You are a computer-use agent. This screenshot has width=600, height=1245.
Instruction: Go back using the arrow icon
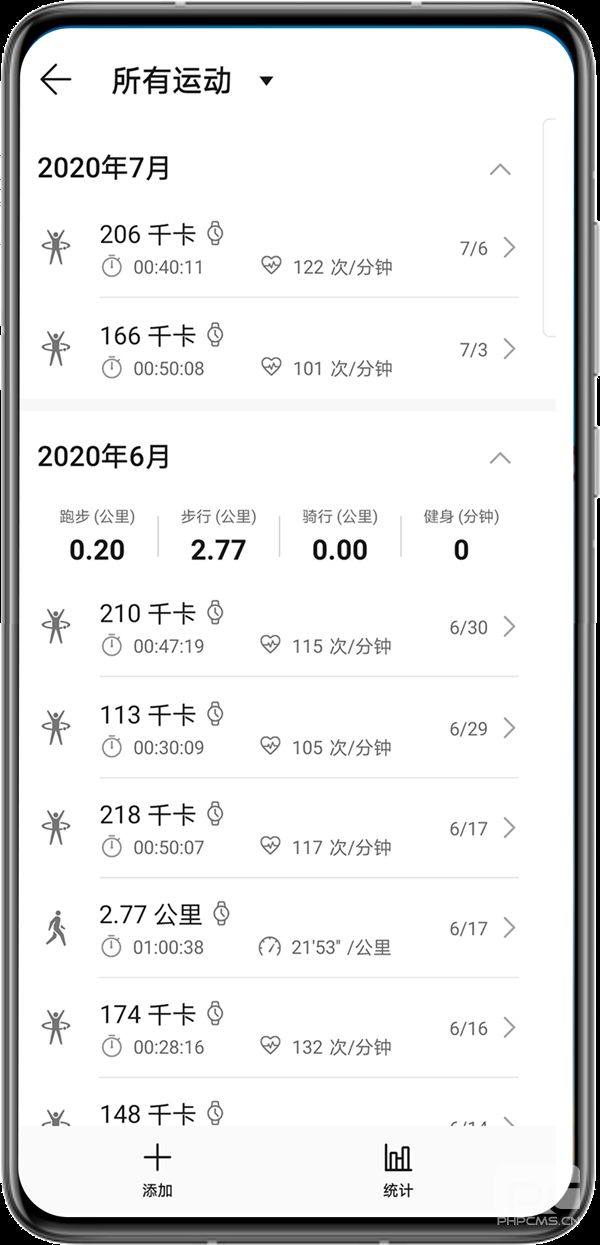click(x=56, y=80)
